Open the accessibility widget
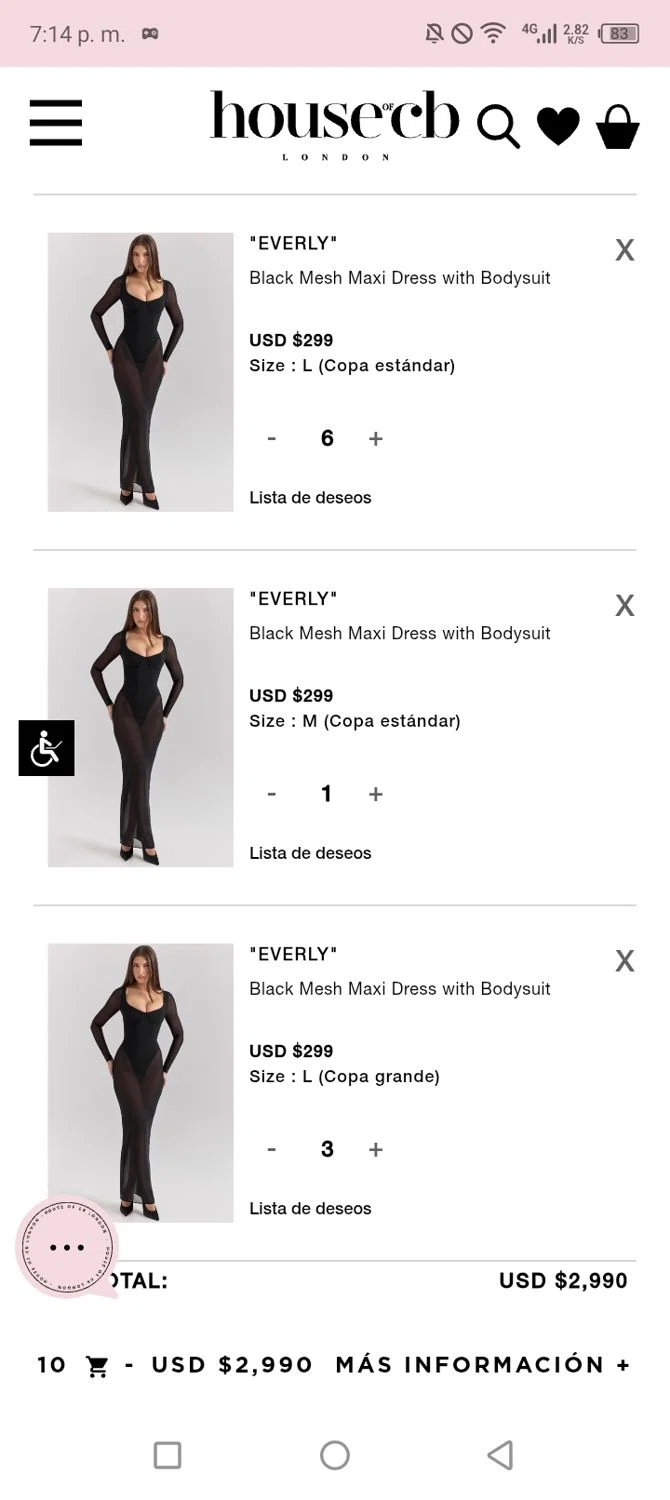This screenshot has height=1500, width=670. [46, 748]
